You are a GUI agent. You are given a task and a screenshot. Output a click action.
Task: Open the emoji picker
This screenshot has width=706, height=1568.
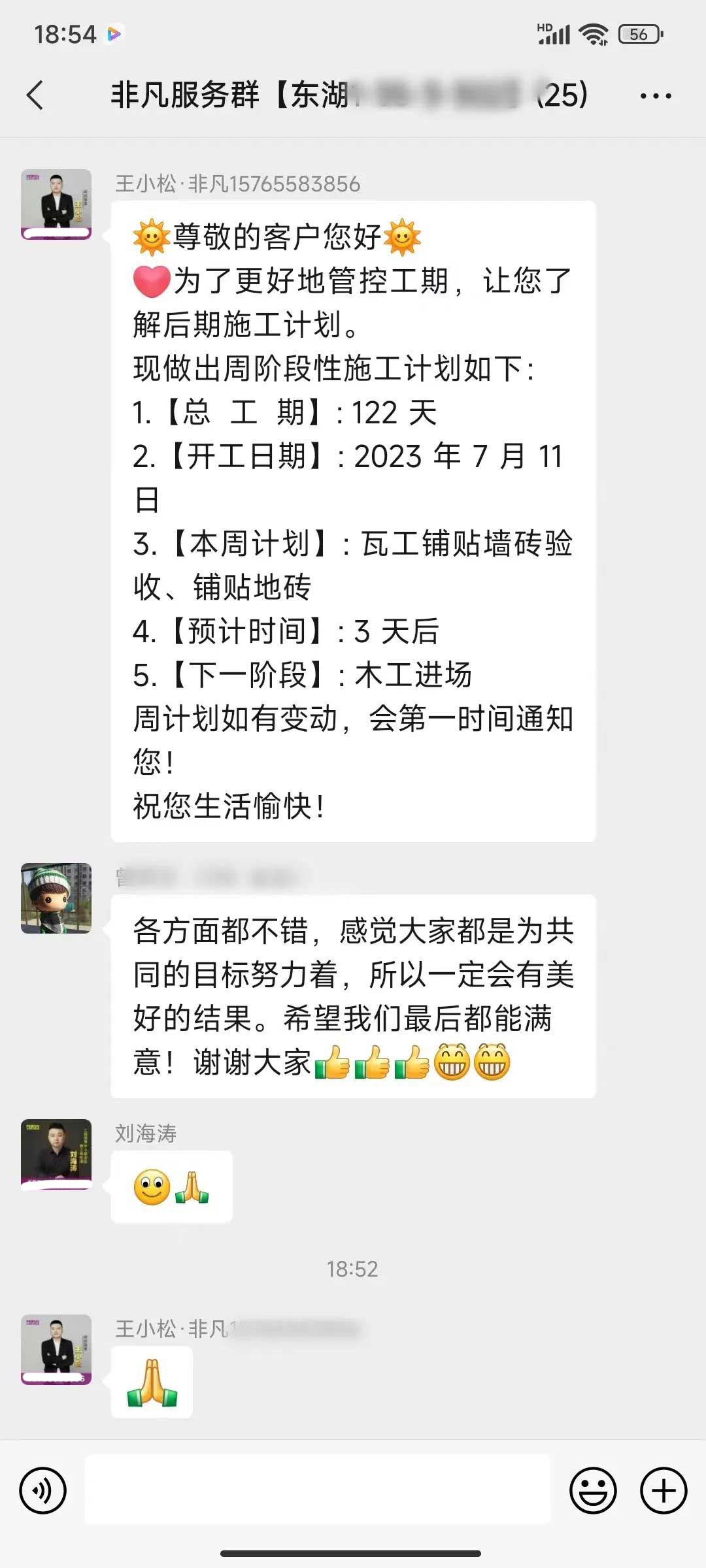(593, 1490)
